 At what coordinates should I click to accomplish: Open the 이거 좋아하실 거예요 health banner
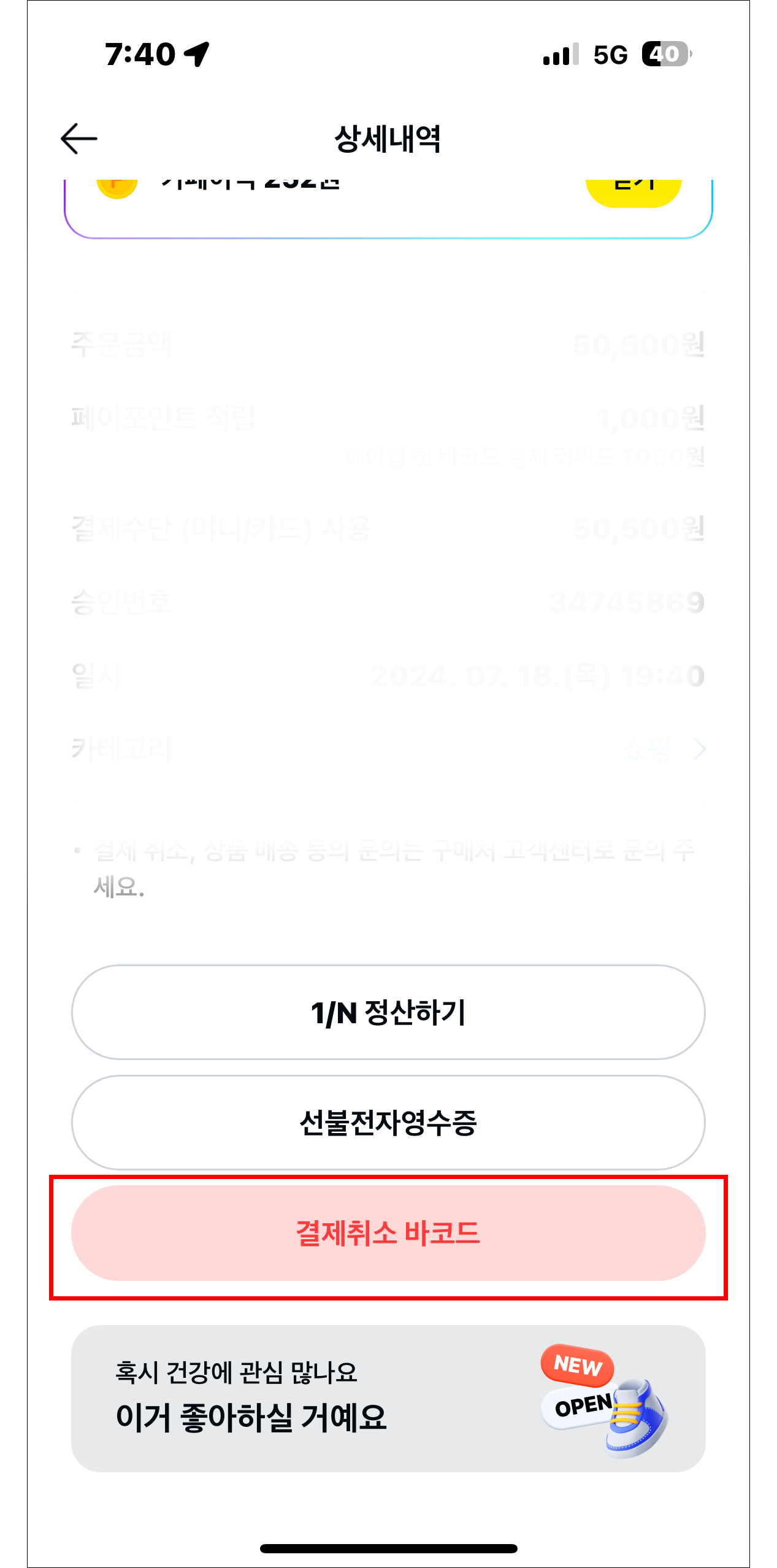(x=388, y=1399)
